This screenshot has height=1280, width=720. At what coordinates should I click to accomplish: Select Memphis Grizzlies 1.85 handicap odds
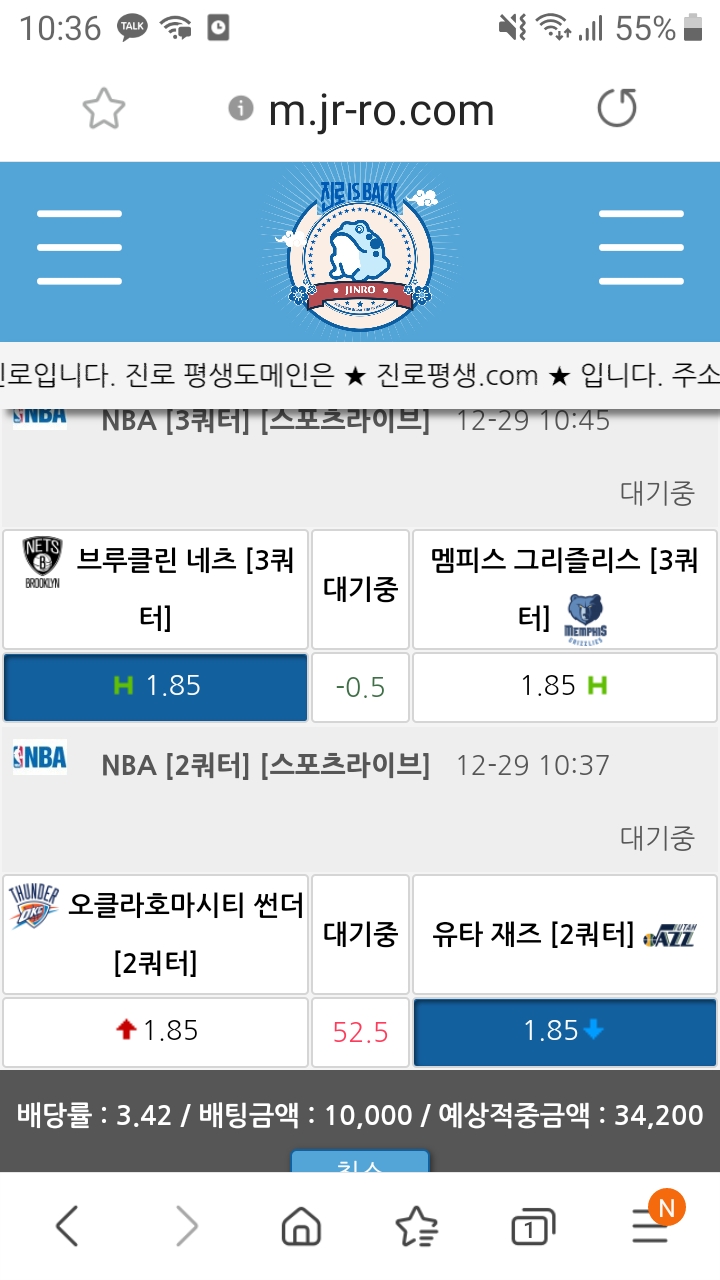click(564, 687)
